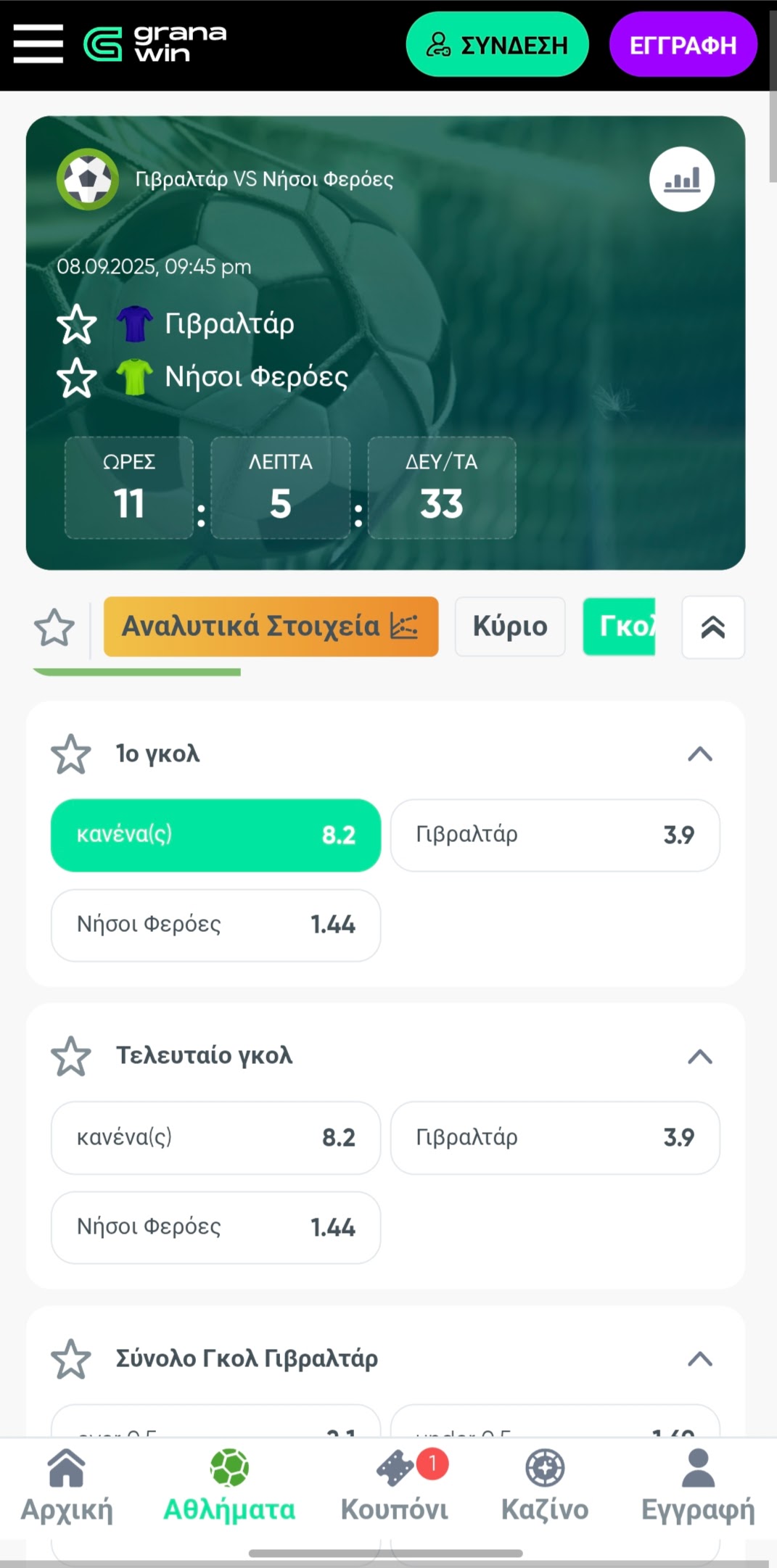Pick κανένα(ς) 8.2 in Τελευταίο γκολ
Image resolution: width=777 pixels, height=1568 pixels.
tap(215, 1138)
